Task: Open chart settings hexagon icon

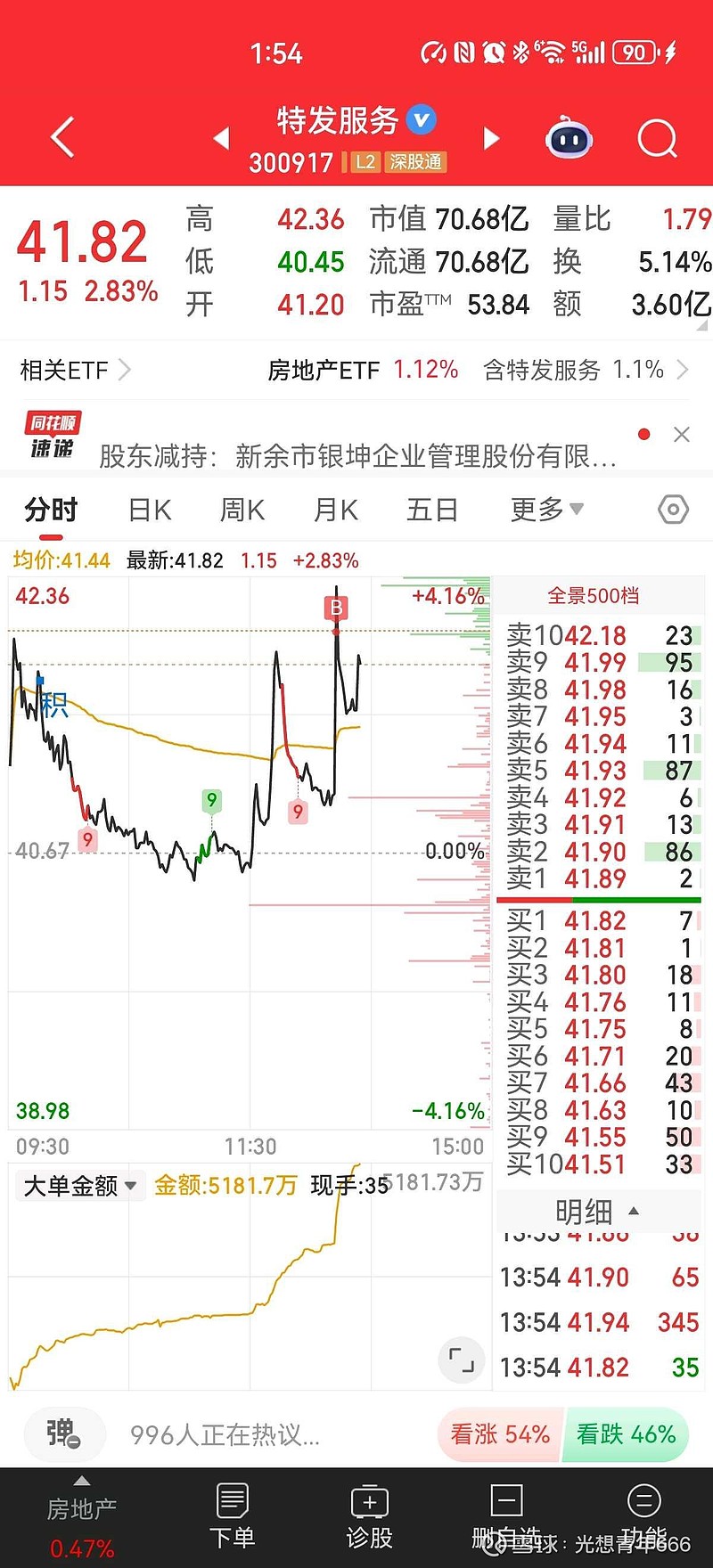Action: (x=673, y=510)
